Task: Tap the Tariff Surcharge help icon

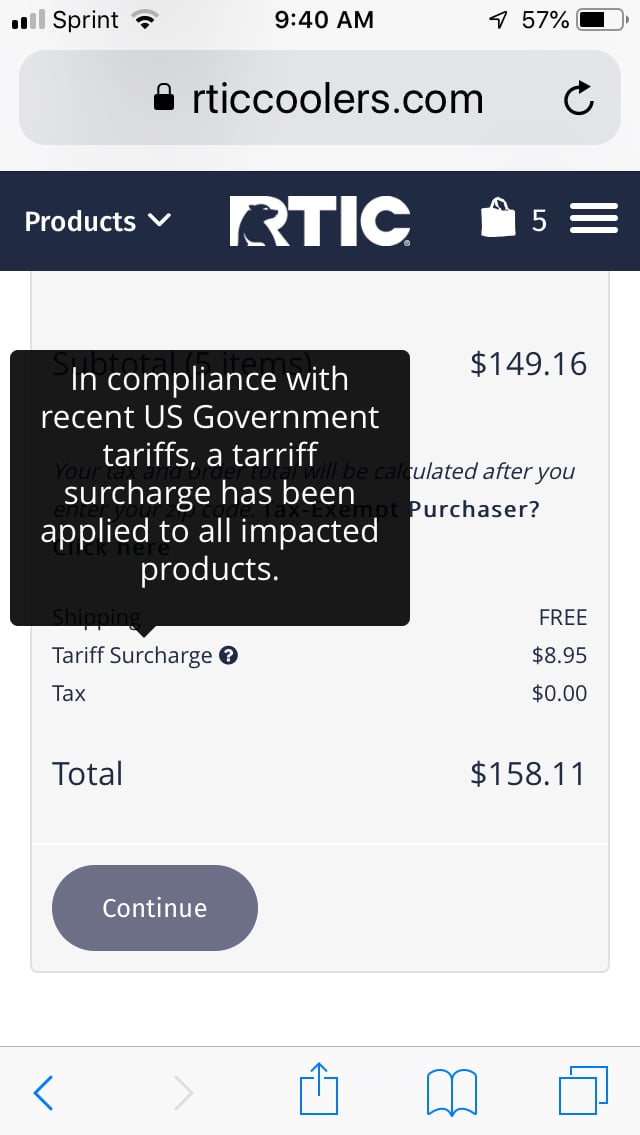Action: click(228, 656)
